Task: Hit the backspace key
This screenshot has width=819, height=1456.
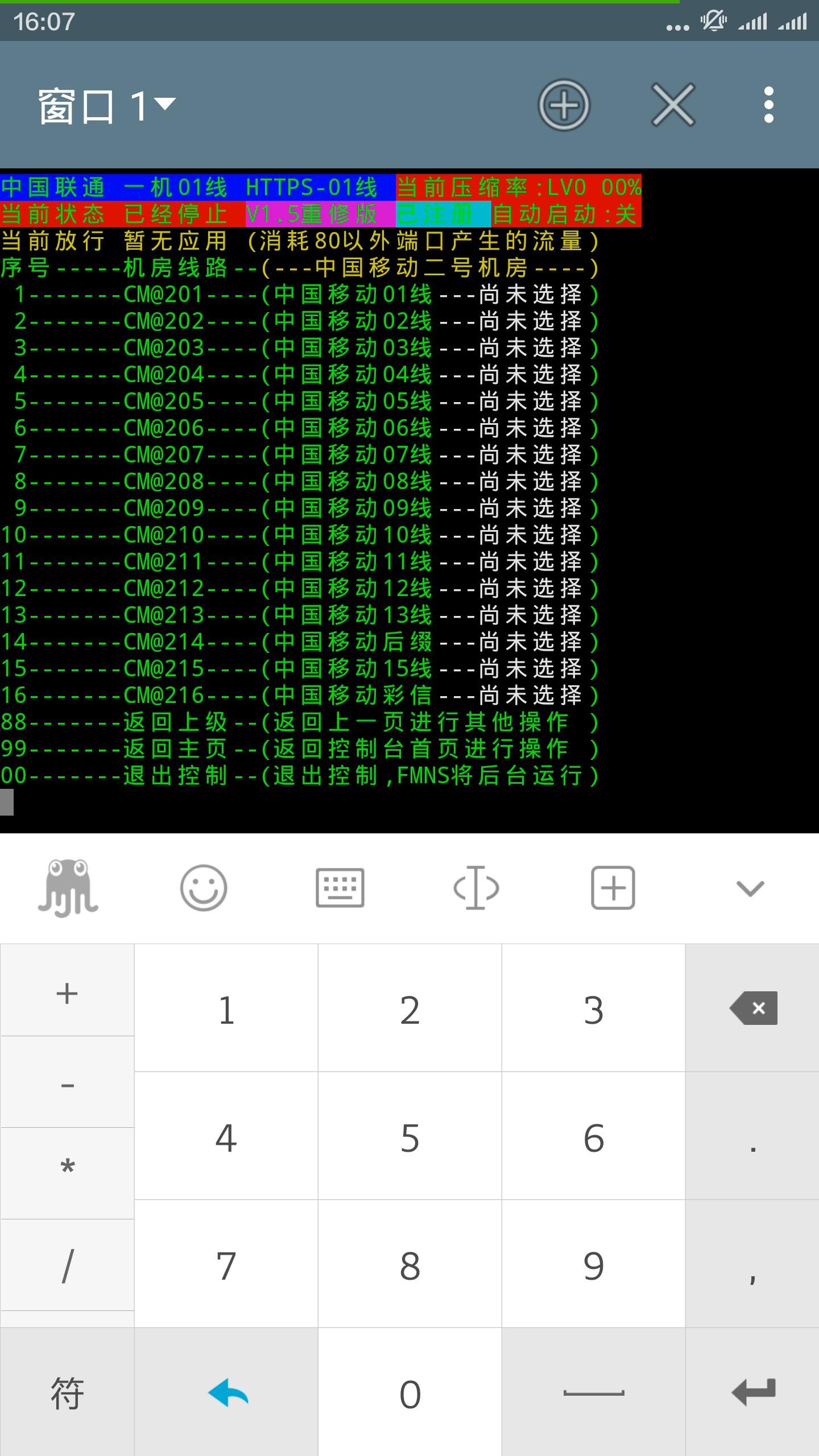Action: tap(752, 1008)
